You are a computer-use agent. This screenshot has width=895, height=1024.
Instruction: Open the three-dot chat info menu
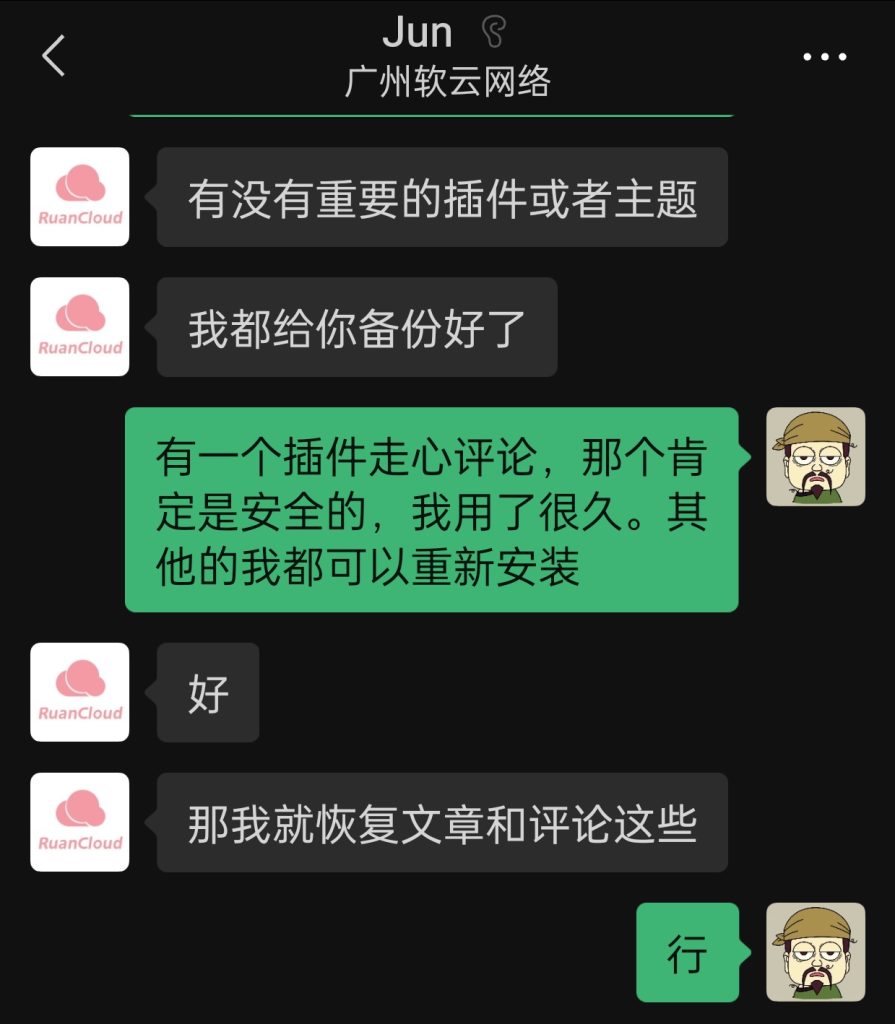pyautogui.click(x=825, y=57)
